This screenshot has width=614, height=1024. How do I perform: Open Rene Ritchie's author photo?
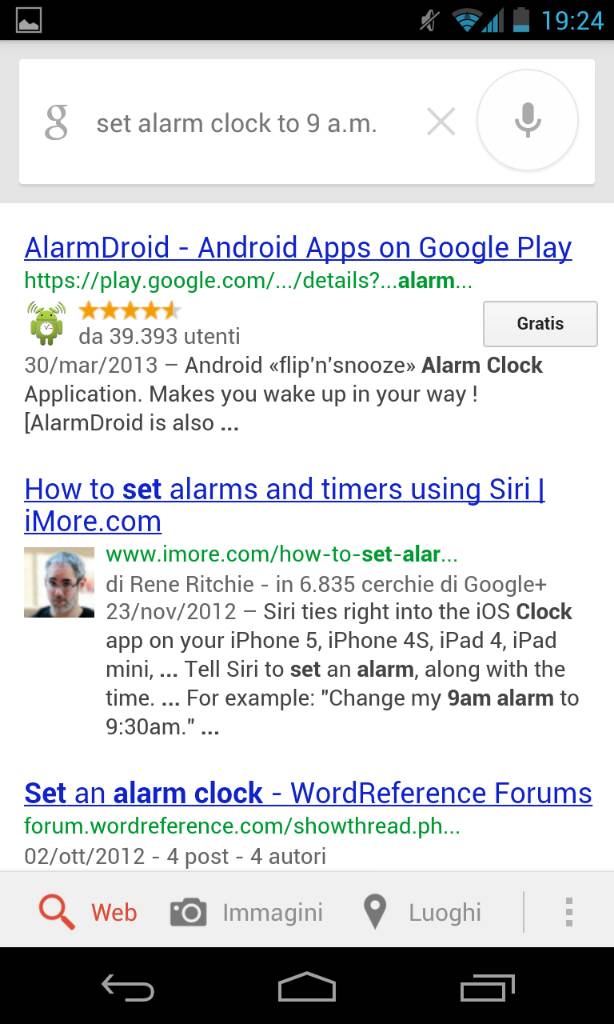pyautogui.click(x=59, y=582)
